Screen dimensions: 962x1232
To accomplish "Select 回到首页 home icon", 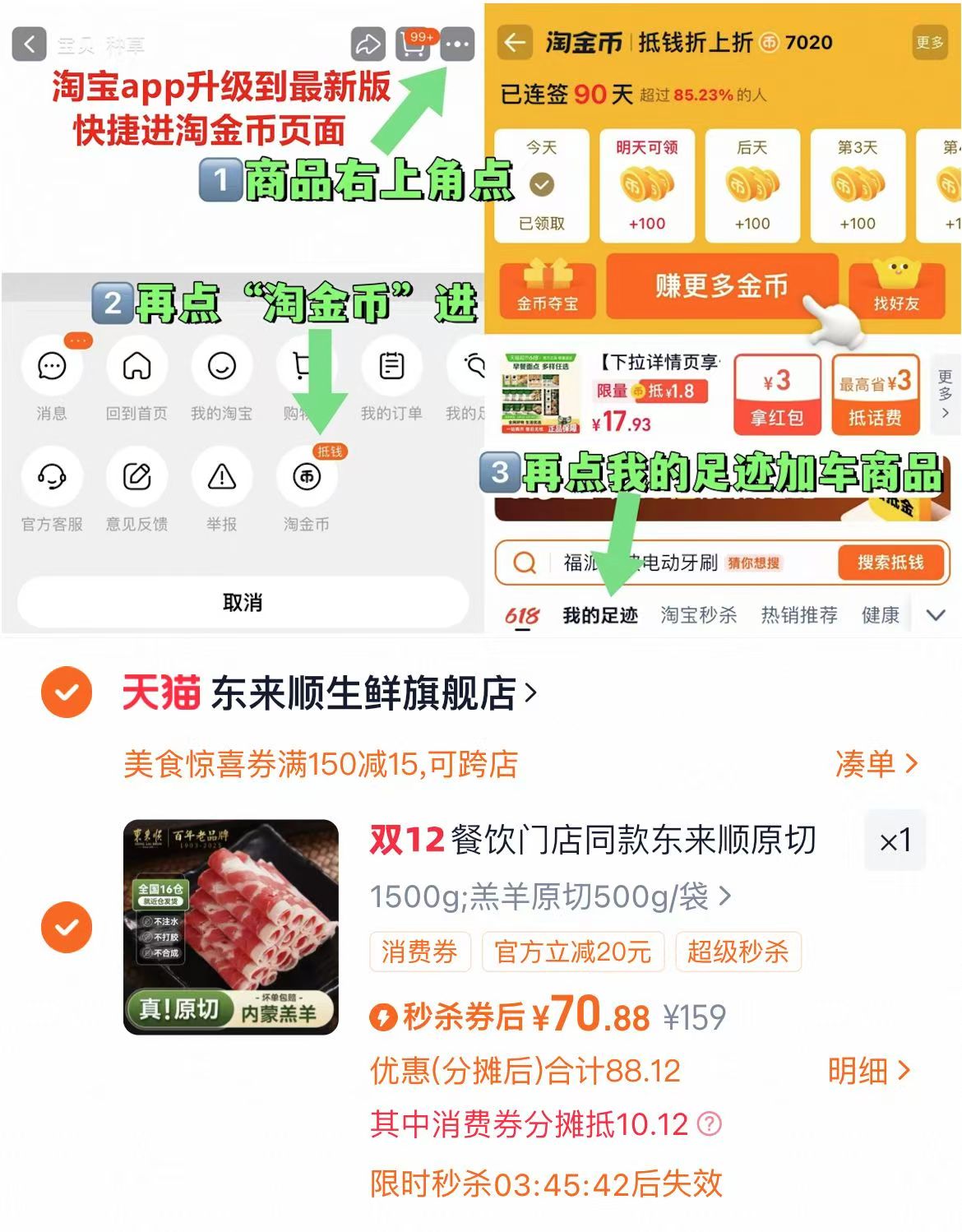I will (x=136, y=368).
